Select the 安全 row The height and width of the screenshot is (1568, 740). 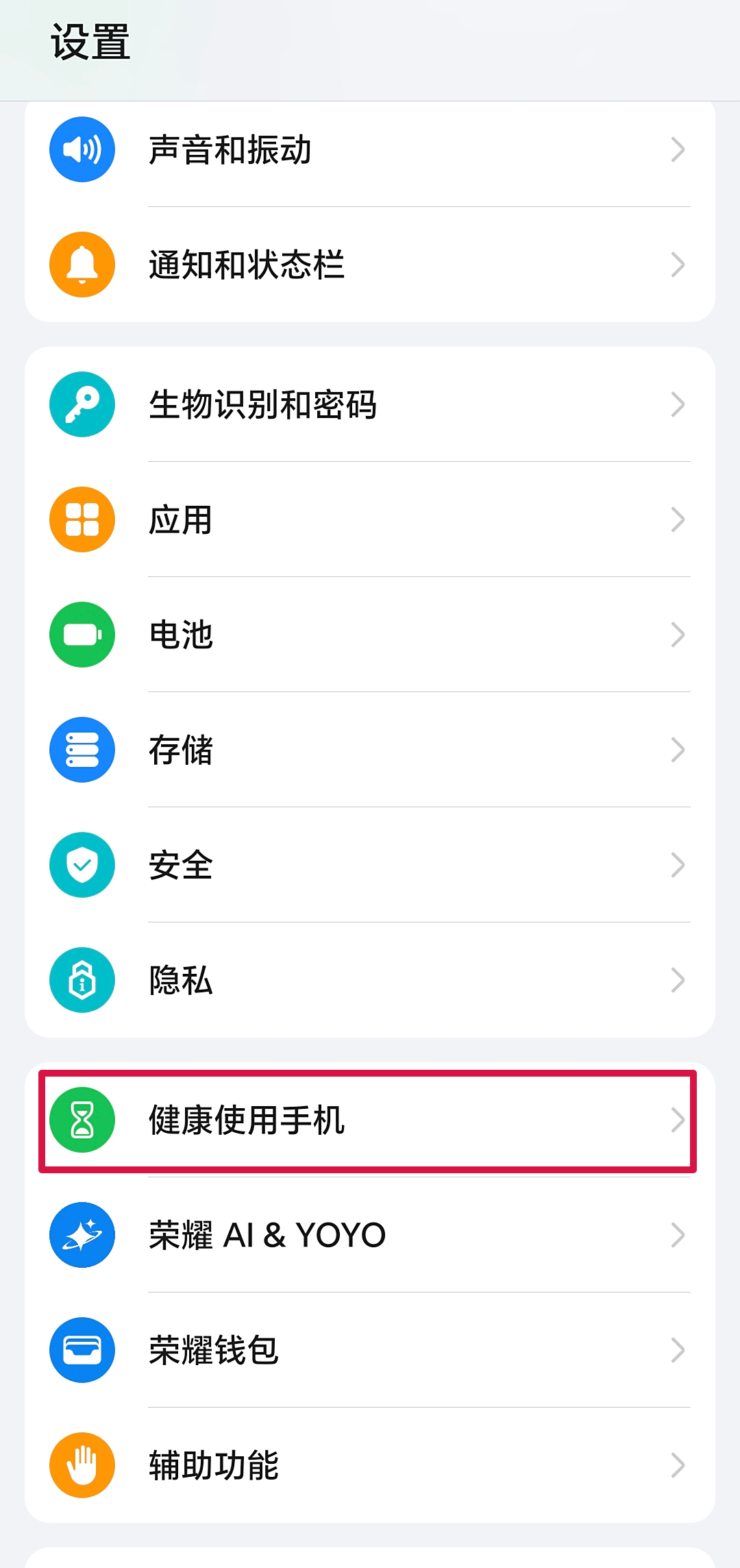point(370,865)
